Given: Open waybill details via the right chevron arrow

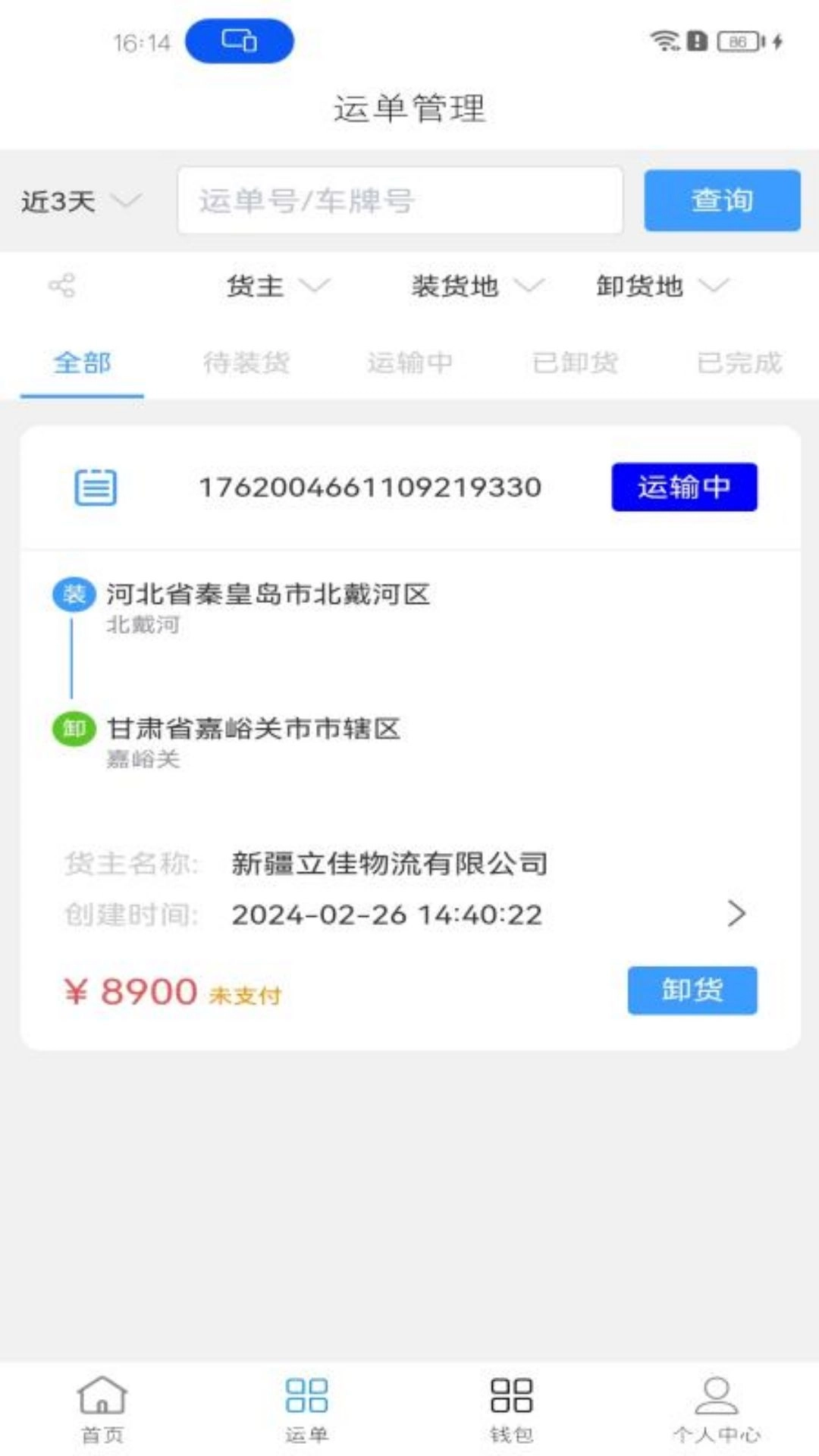Looking at the screenshot, I should point(734,915).
